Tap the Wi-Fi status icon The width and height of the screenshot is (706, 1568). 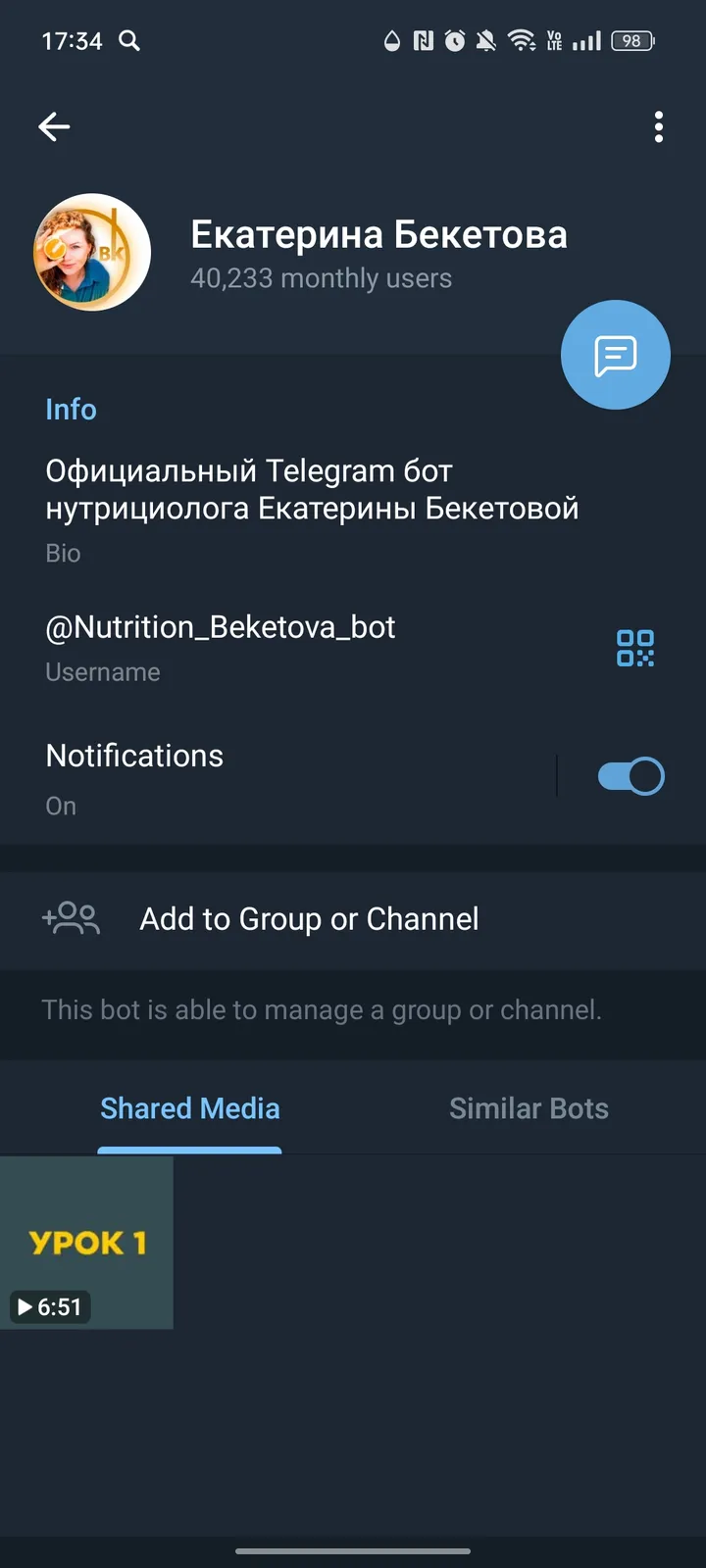521,41
